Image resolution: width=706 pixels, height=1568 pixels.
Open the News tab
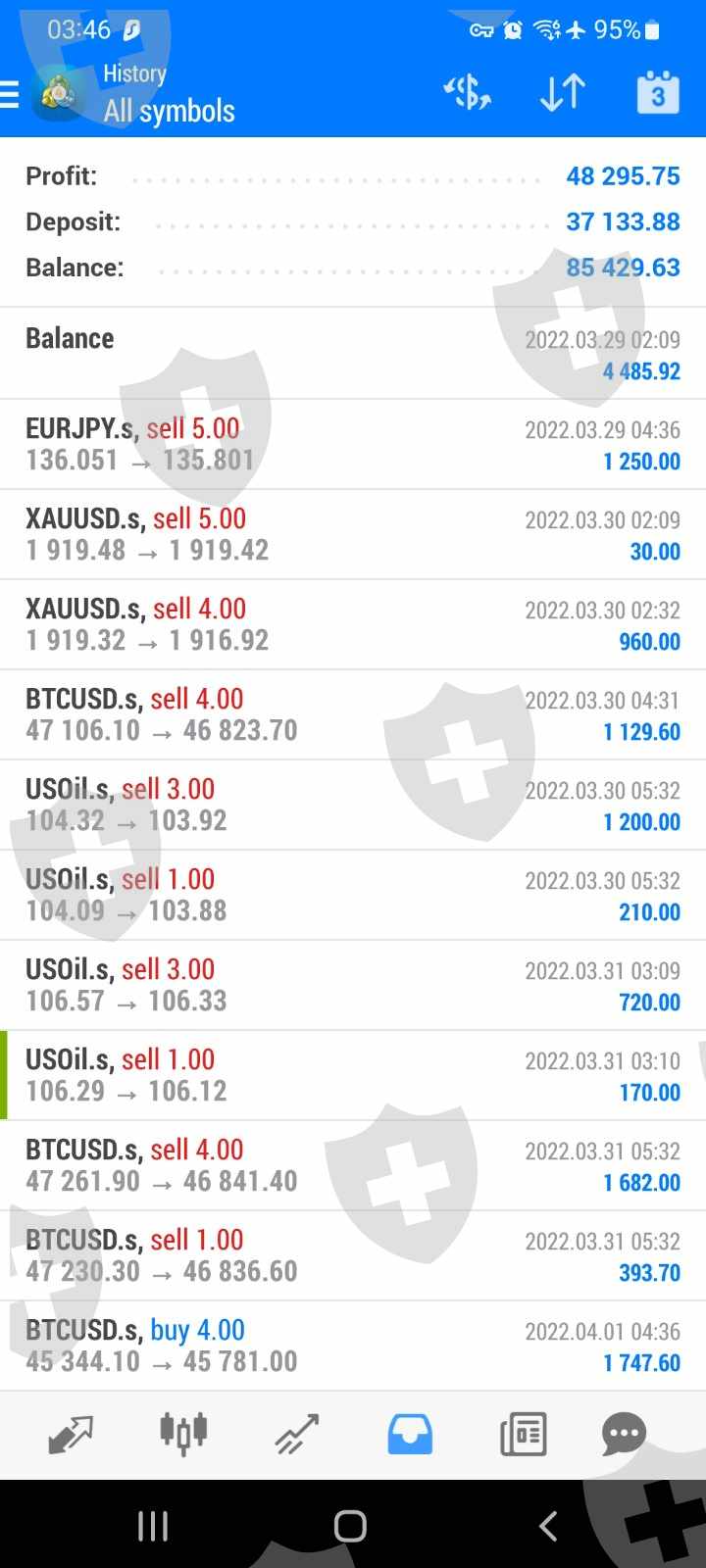tap(523, 1435)
